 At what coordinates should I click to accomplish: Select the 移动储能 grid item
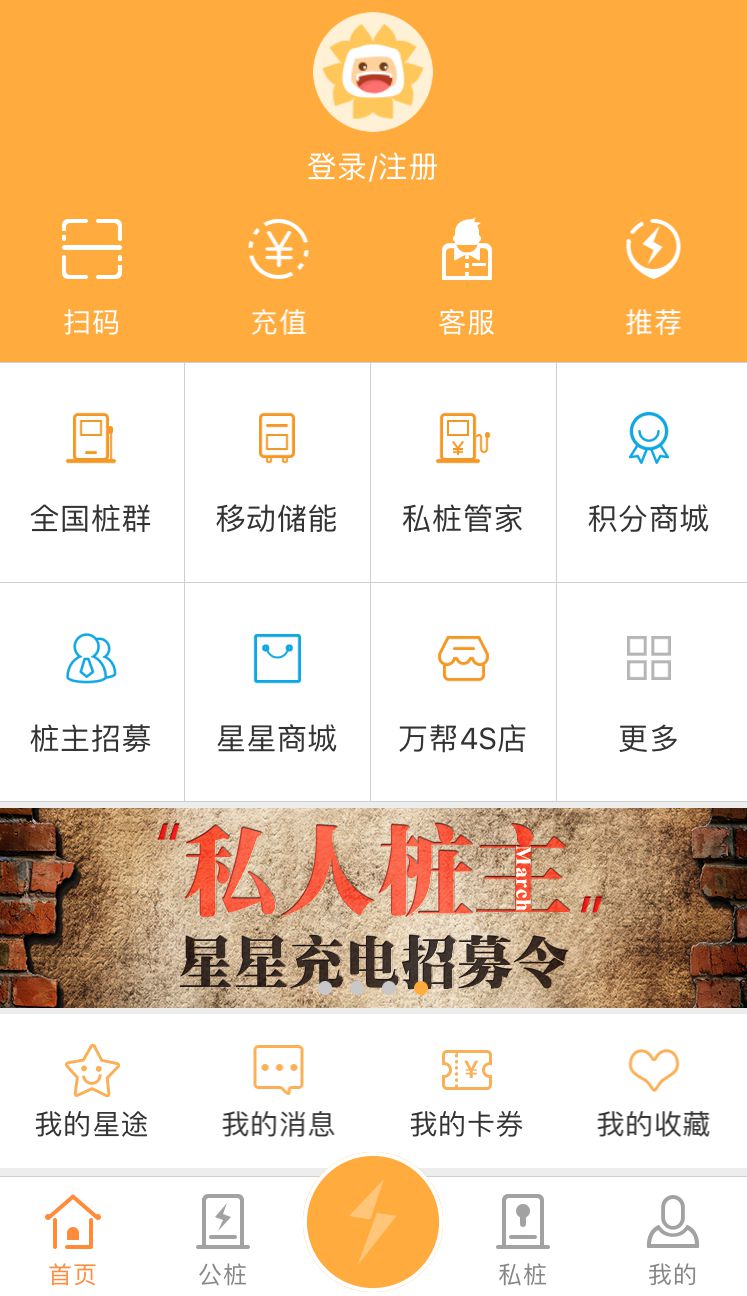point(277,472)
